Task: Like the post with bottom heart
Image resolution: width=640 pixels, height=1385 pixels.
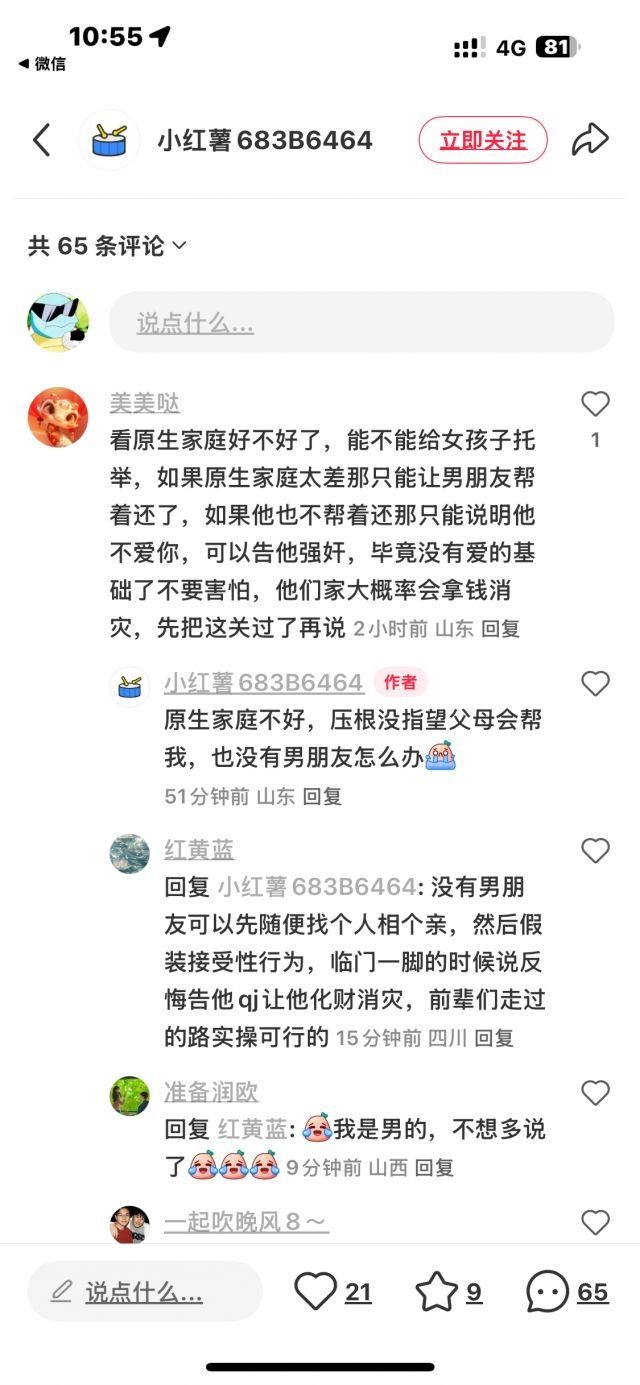Action: point(316,1292)
